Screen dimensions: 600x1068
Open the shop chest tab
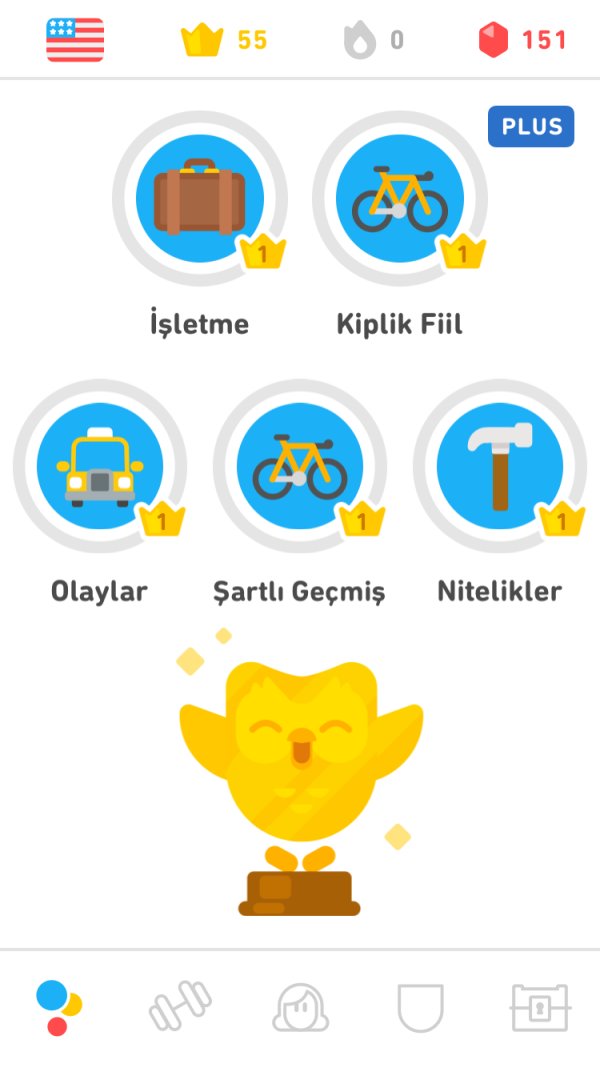540,1007
